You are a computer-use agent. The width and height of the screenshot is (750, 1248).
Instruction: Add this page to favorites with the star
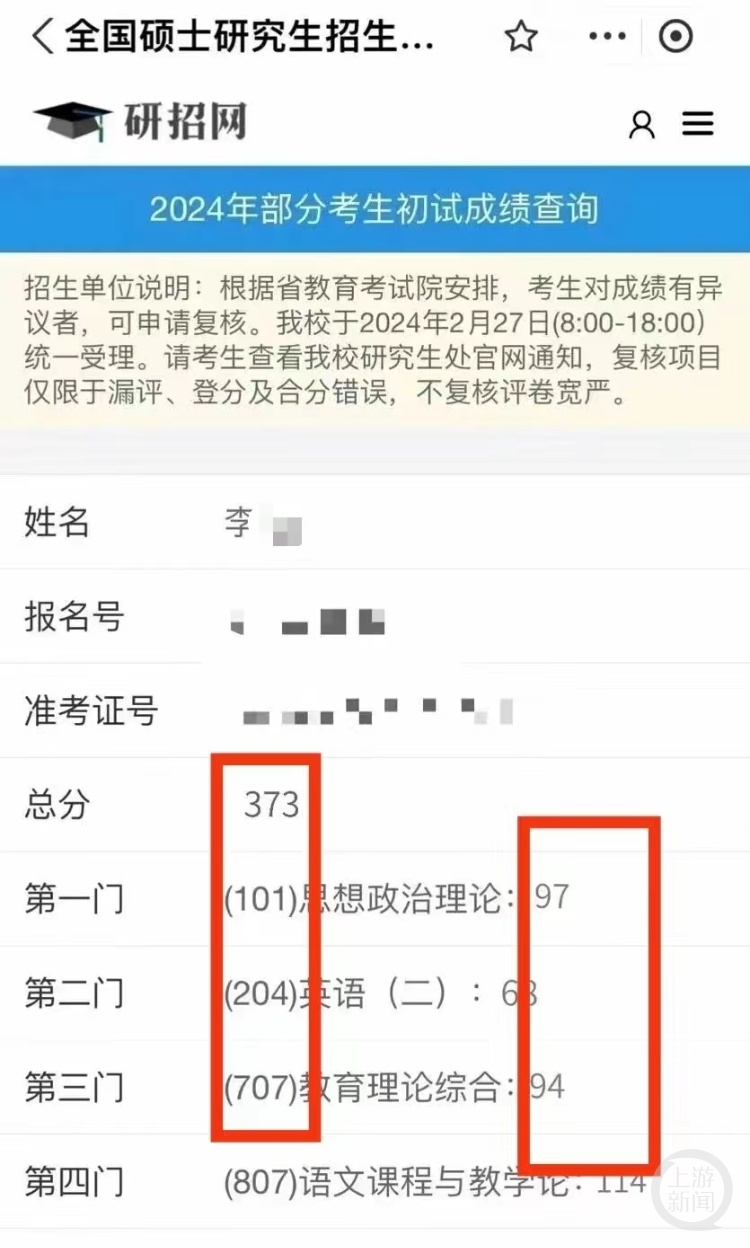tap(521, 37)
